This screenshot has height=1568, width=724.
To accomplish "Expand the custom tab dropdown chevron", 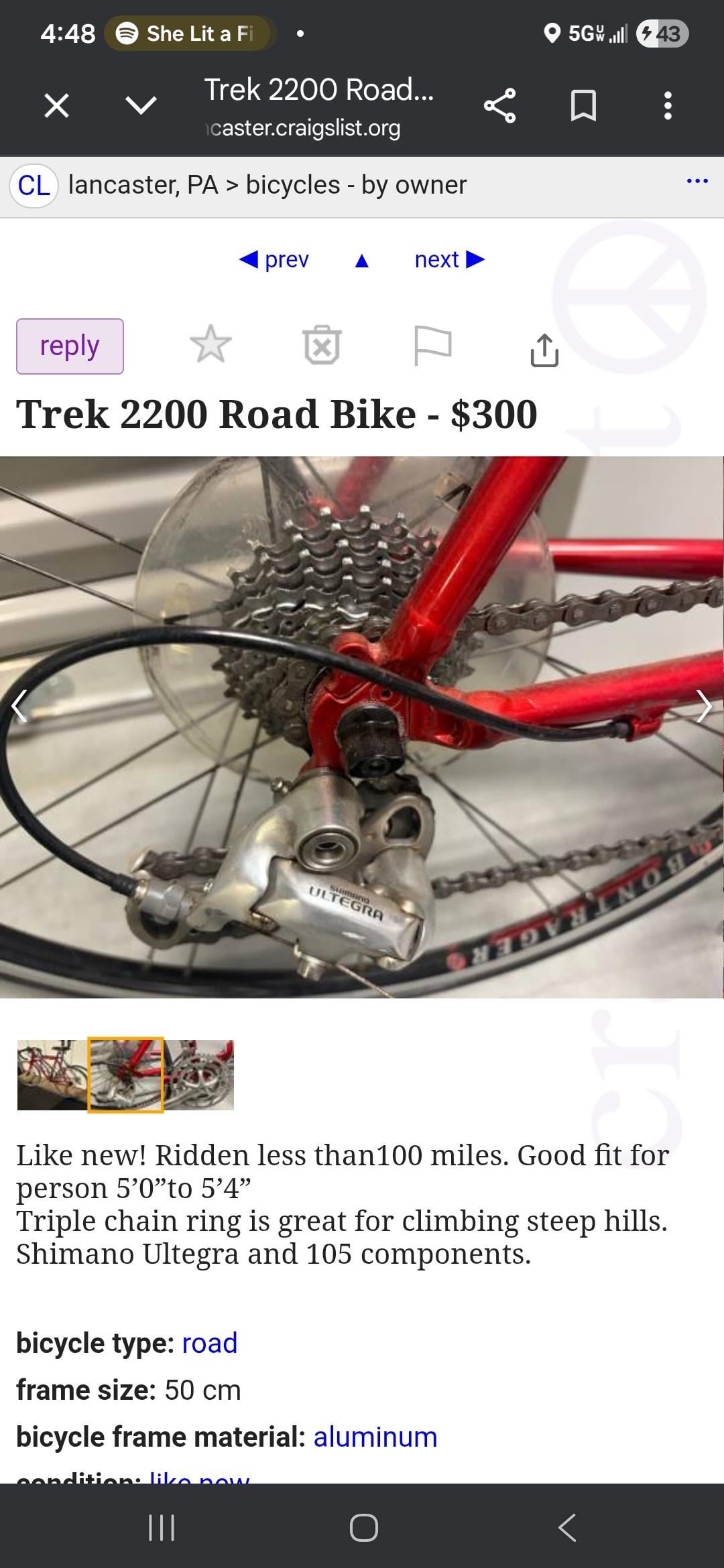I will point(141,106).
